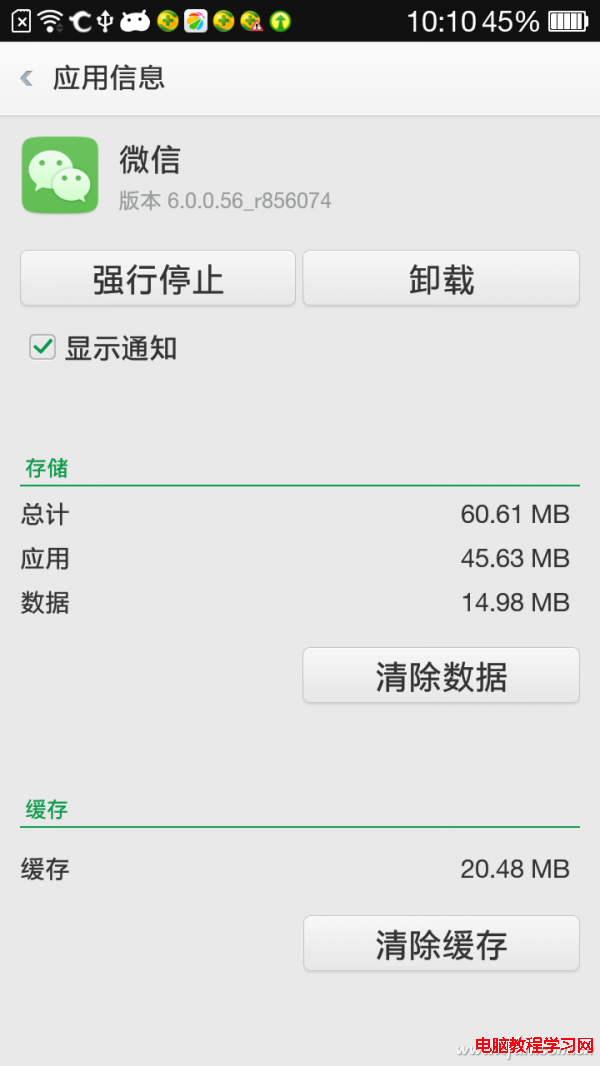Clear app data with 清除数据
Viewport: 600px width, 1066px height.
coord(441,676)
